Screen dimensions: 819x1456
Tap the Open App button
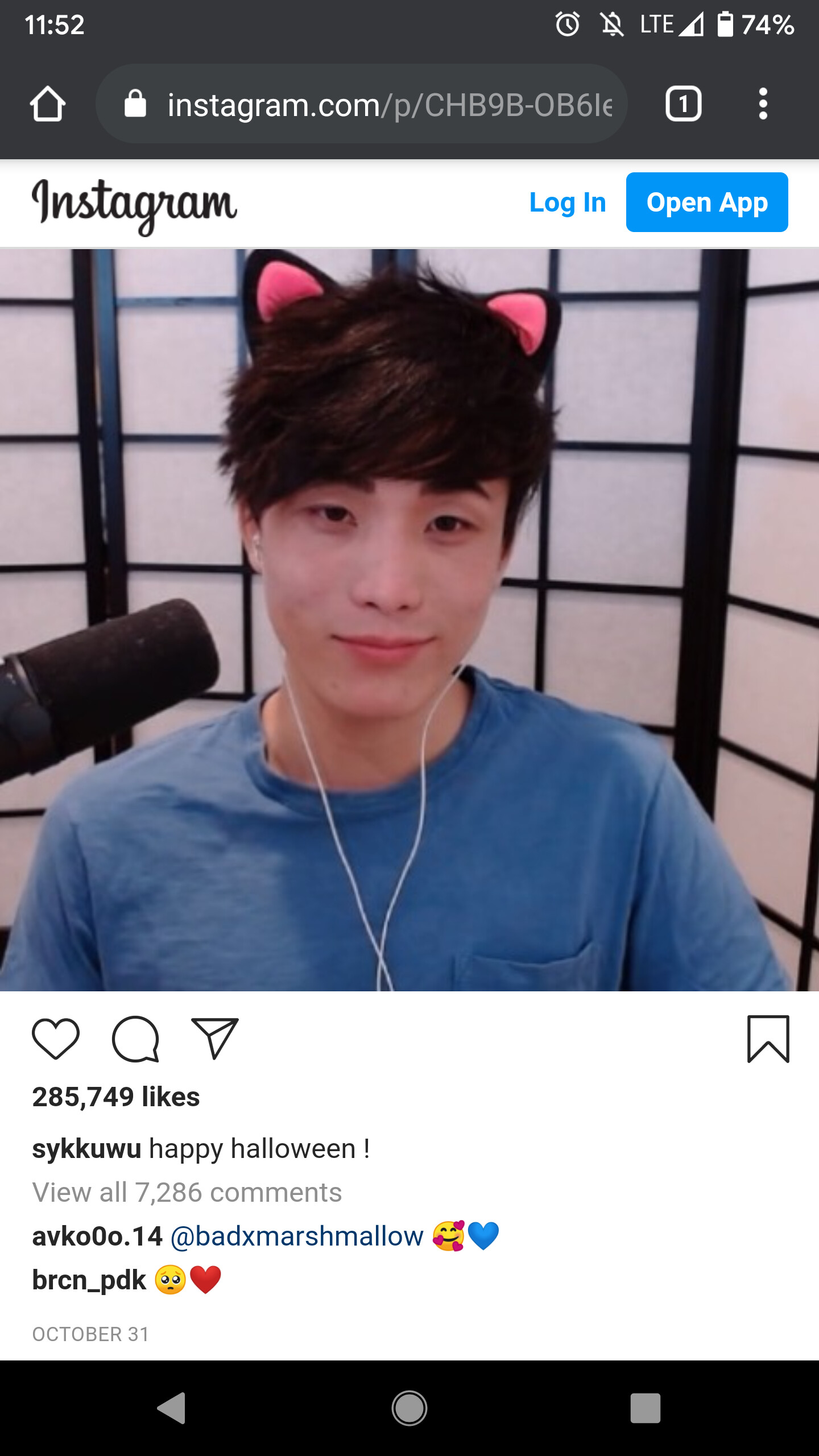point(707,202)
